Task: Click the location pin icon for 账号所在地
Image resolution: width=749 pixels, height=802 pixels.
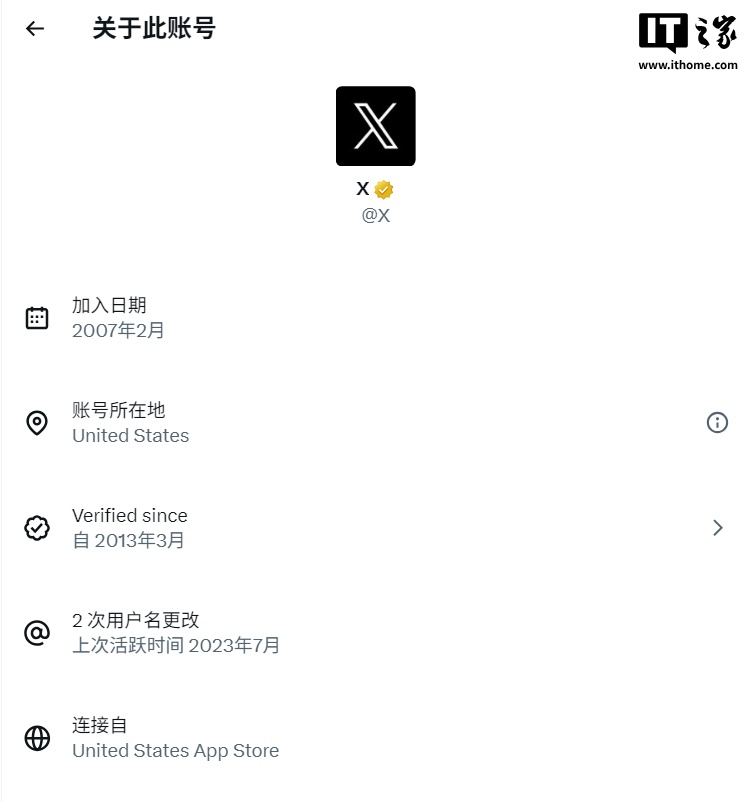Action: pyautogui.click(x=37, y=422)
